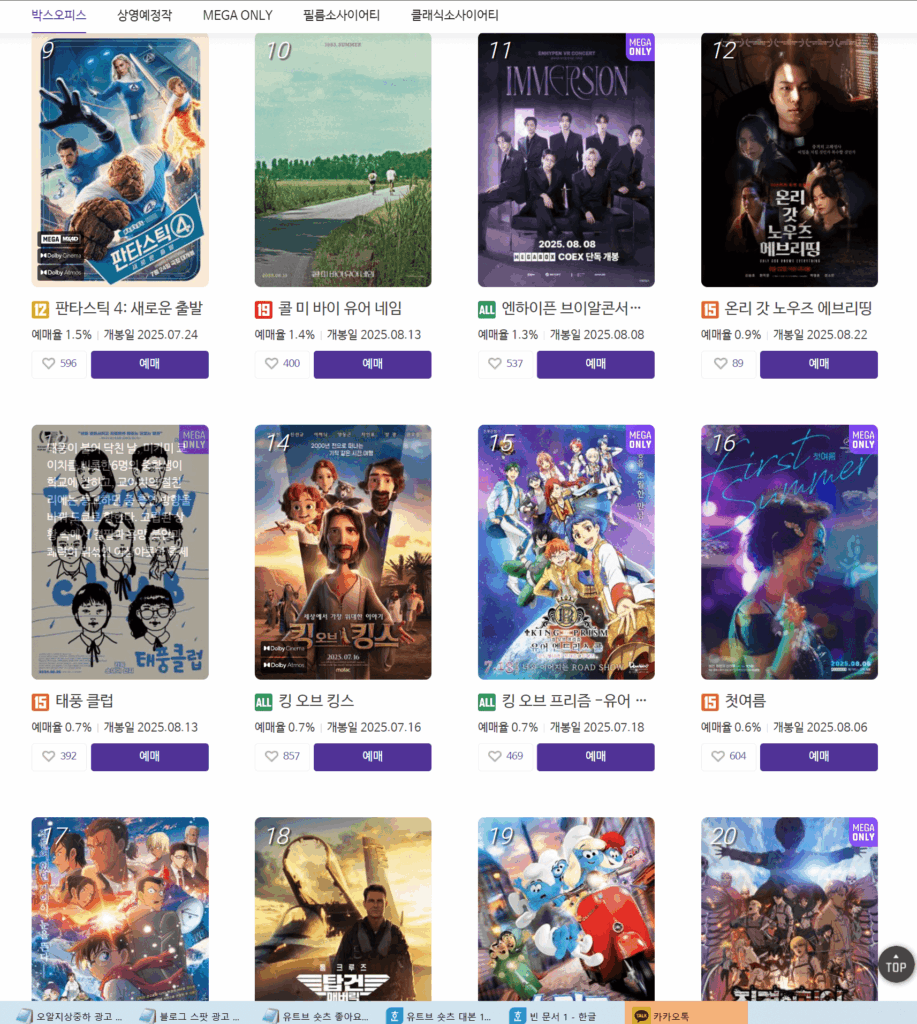Reserve 온리 갓 노우즈 에브리띵 via 예매
Viewport: 917px width, 1024px height.
click(818, 364)
